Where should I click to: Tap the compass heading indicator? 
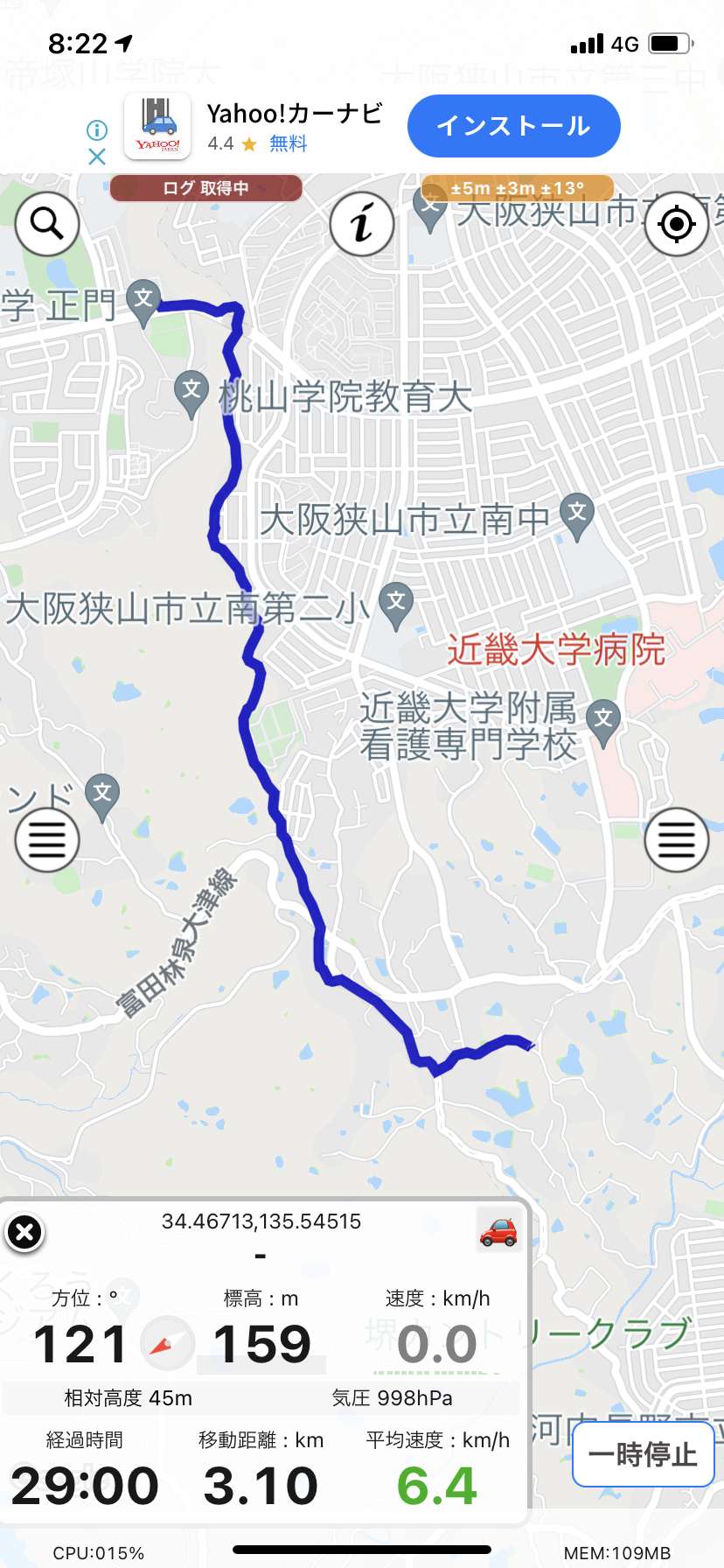pyautogui.click(x=167, y=1343)
